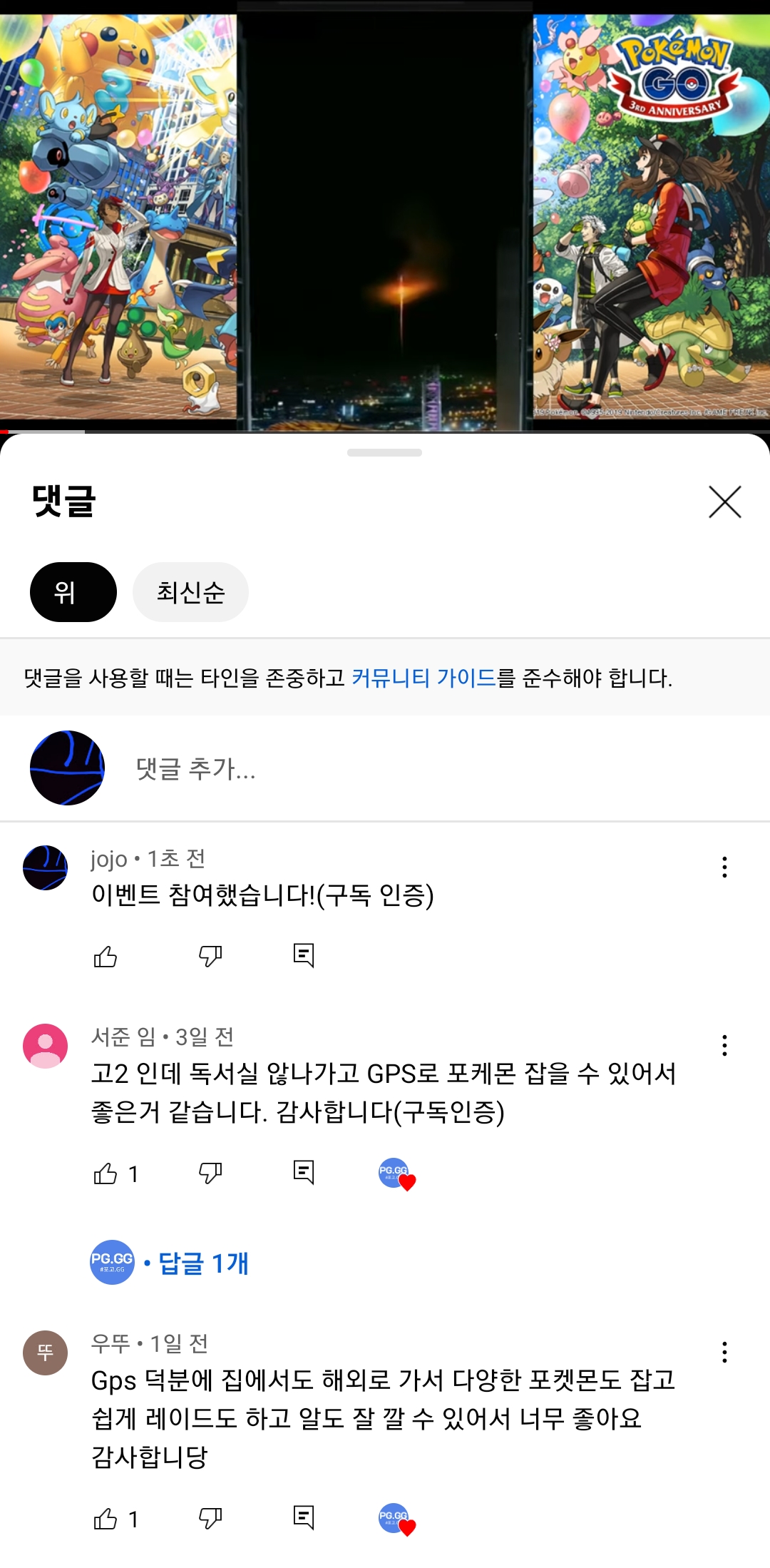770x1568 pixels.
Task: Like 우뚜's comment
Action: pos(106,1519)
